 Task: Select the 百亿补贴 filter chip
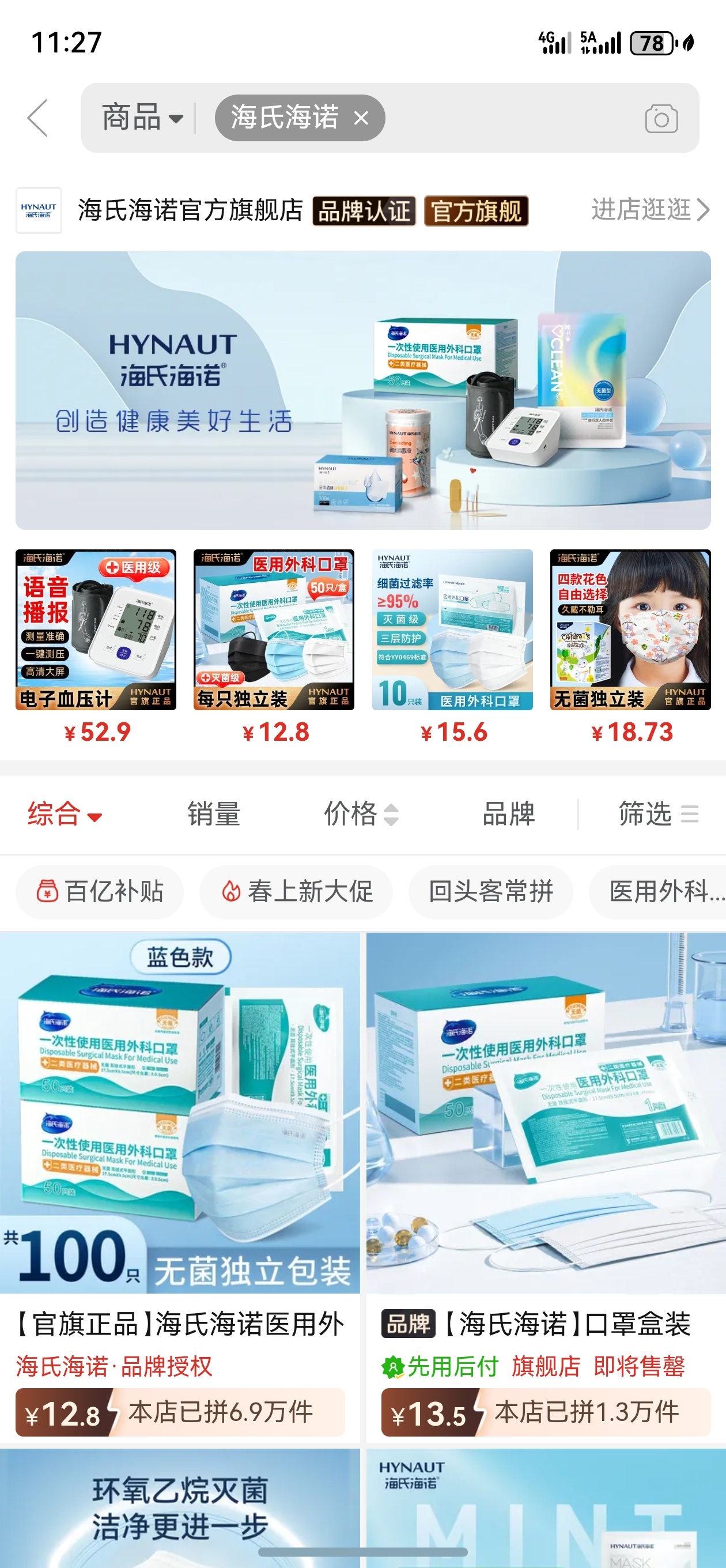click(100, 892)
